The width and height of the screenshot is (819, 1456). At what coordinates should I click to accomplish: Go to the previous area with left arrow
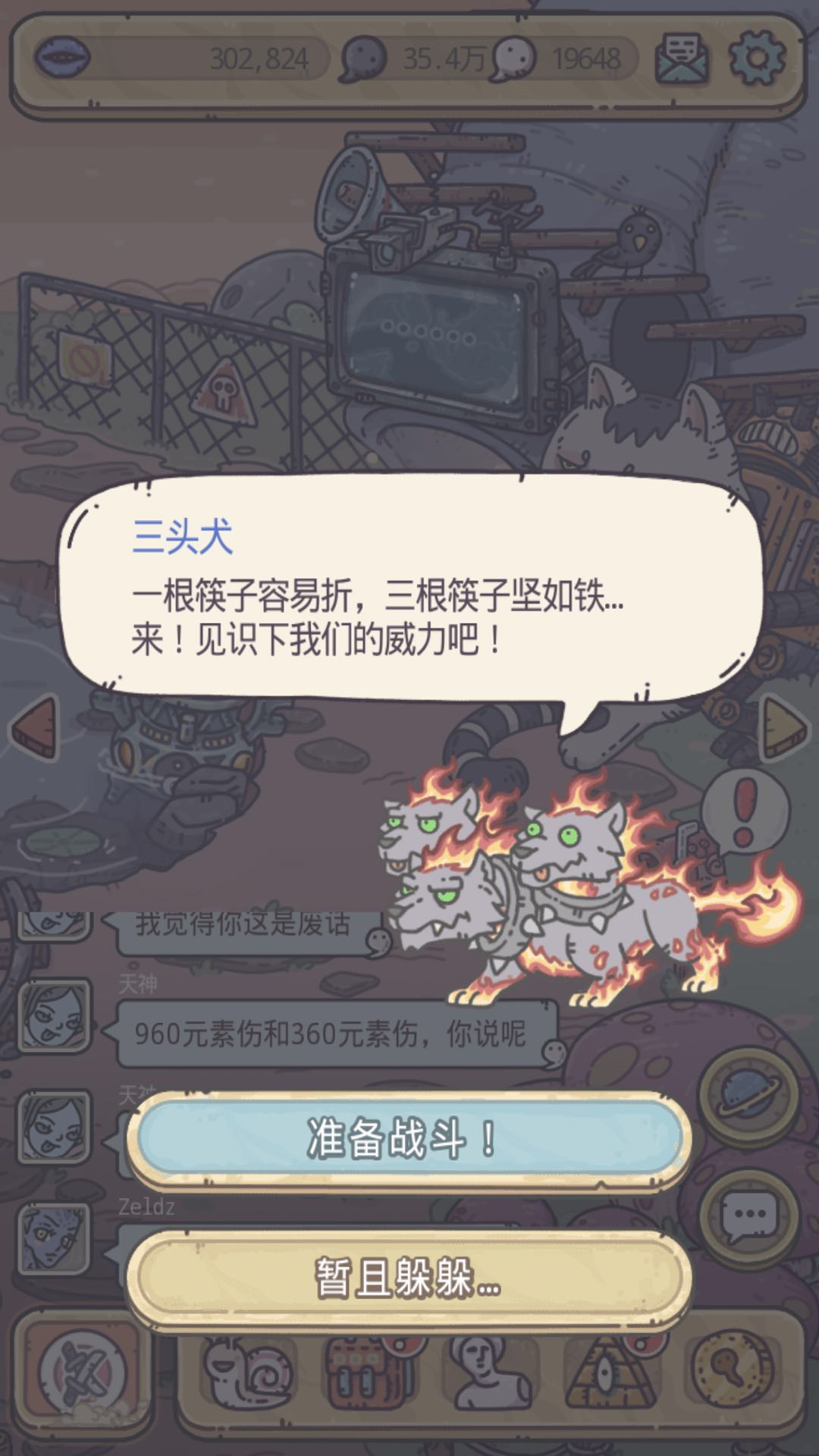35,726
